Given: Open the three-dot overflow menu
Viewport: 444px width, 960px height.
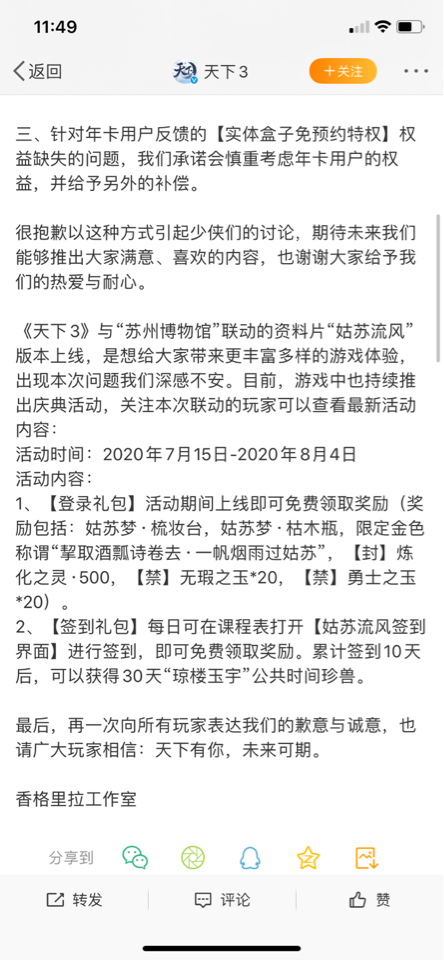Looking at the screenshot, I should tap(416, 72).
